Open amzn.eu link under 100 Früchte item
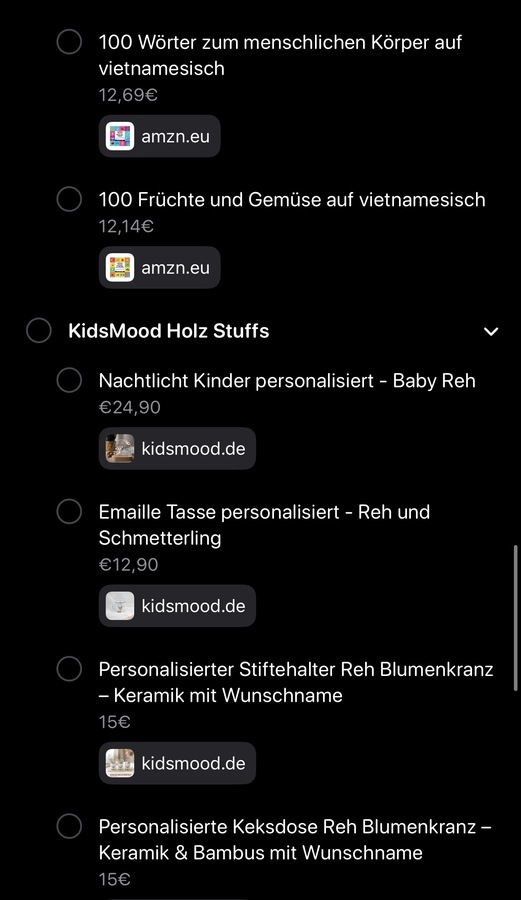Screen dimensions: 521x900 [160, 267]
